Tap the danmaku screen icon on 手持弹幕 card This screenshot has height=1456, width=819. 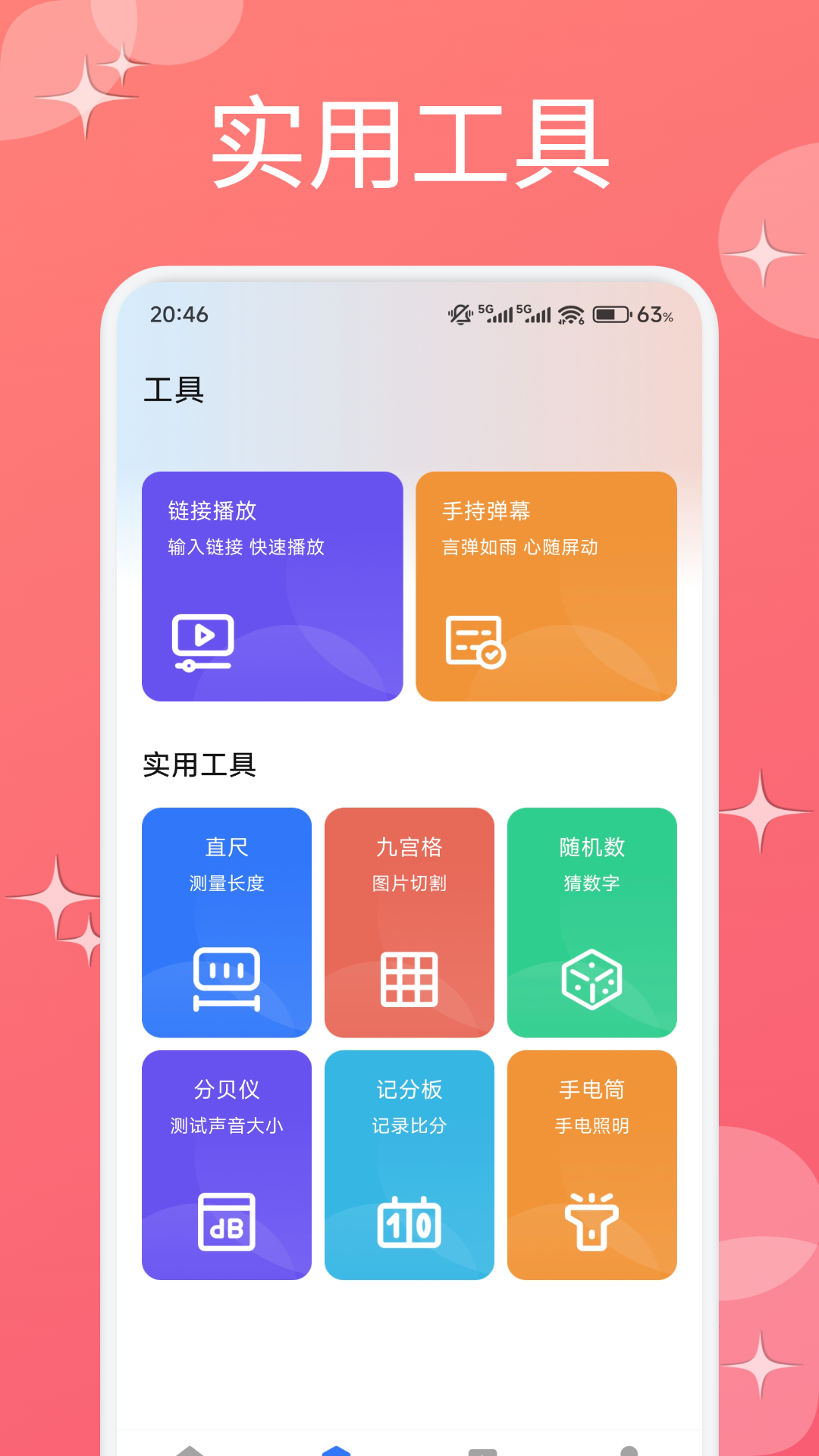pyautogui.click(x=474, y=642)
